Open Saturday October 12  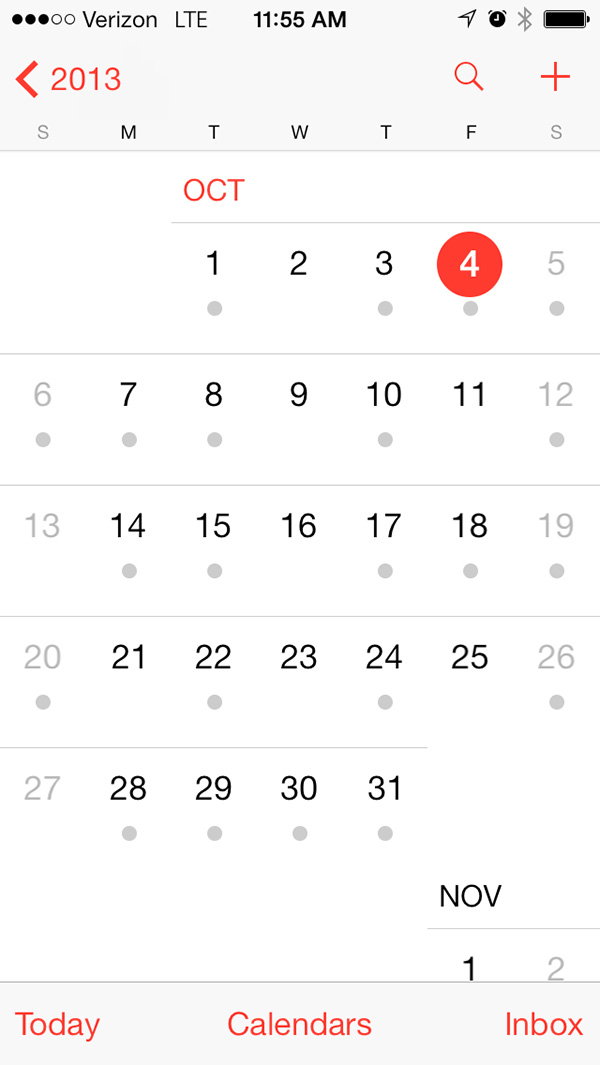coord(556,396)
